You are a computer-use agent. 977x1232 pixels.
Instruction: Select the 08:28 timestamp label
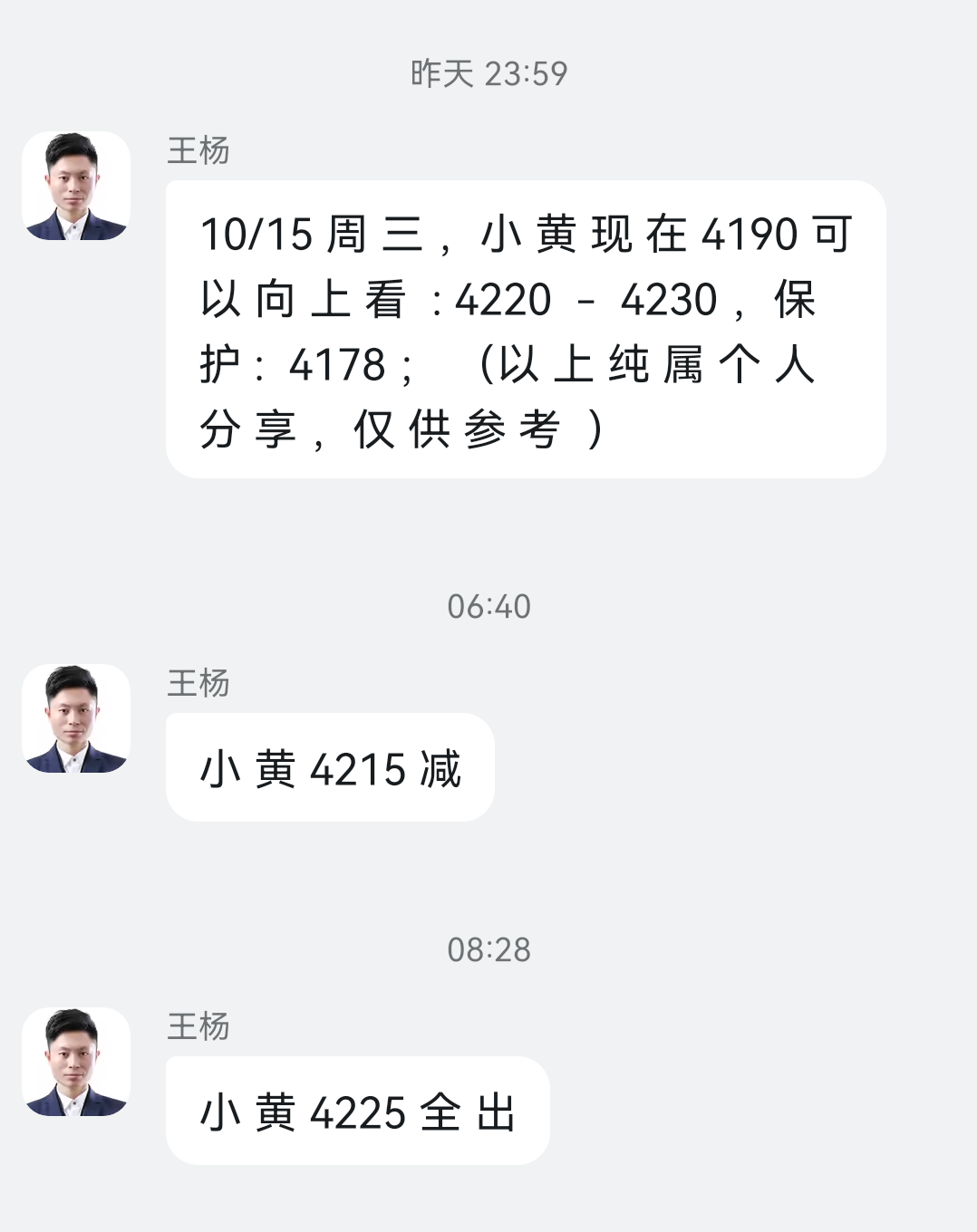(x=488, y=949)
